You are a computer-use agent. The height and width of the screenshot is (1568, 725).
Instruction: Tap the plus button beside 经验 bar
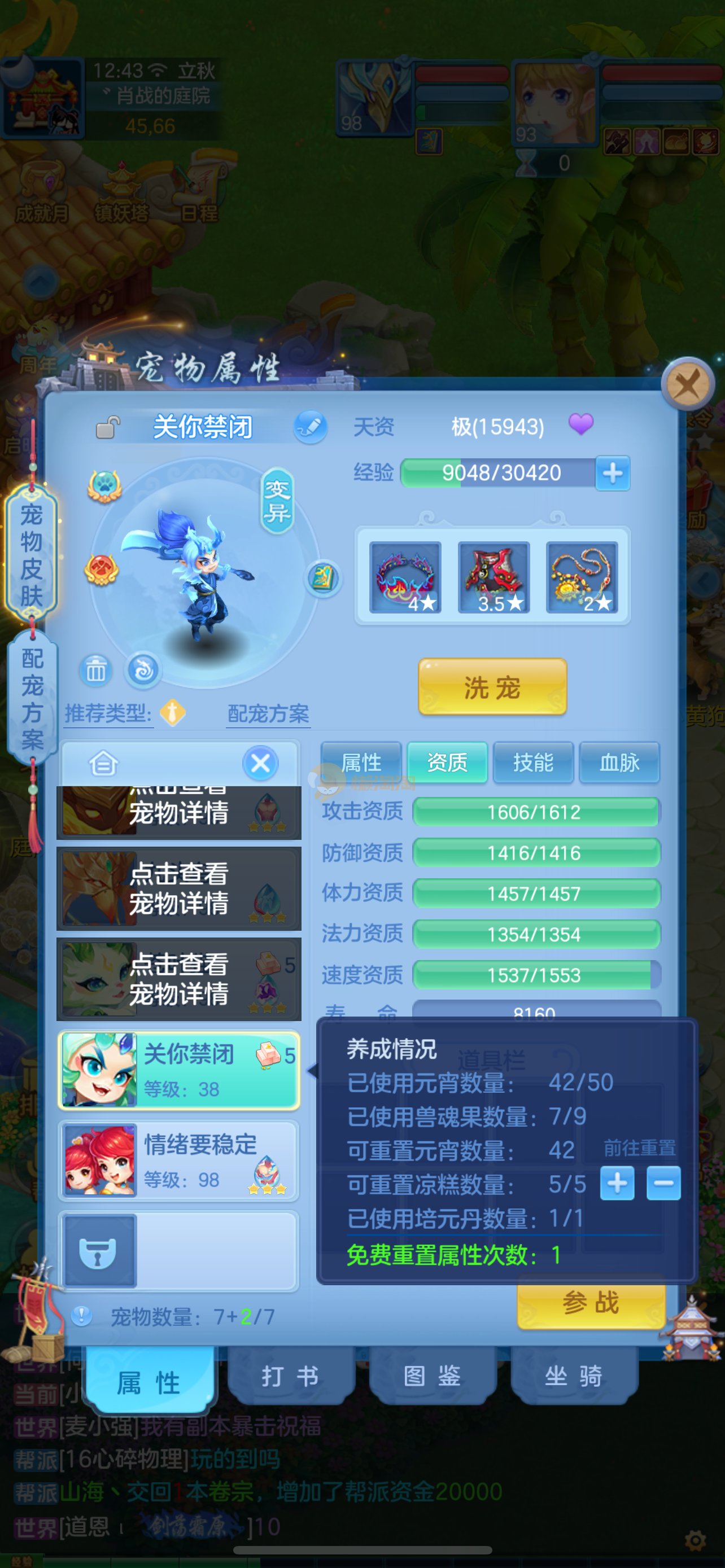coord(613,473)
